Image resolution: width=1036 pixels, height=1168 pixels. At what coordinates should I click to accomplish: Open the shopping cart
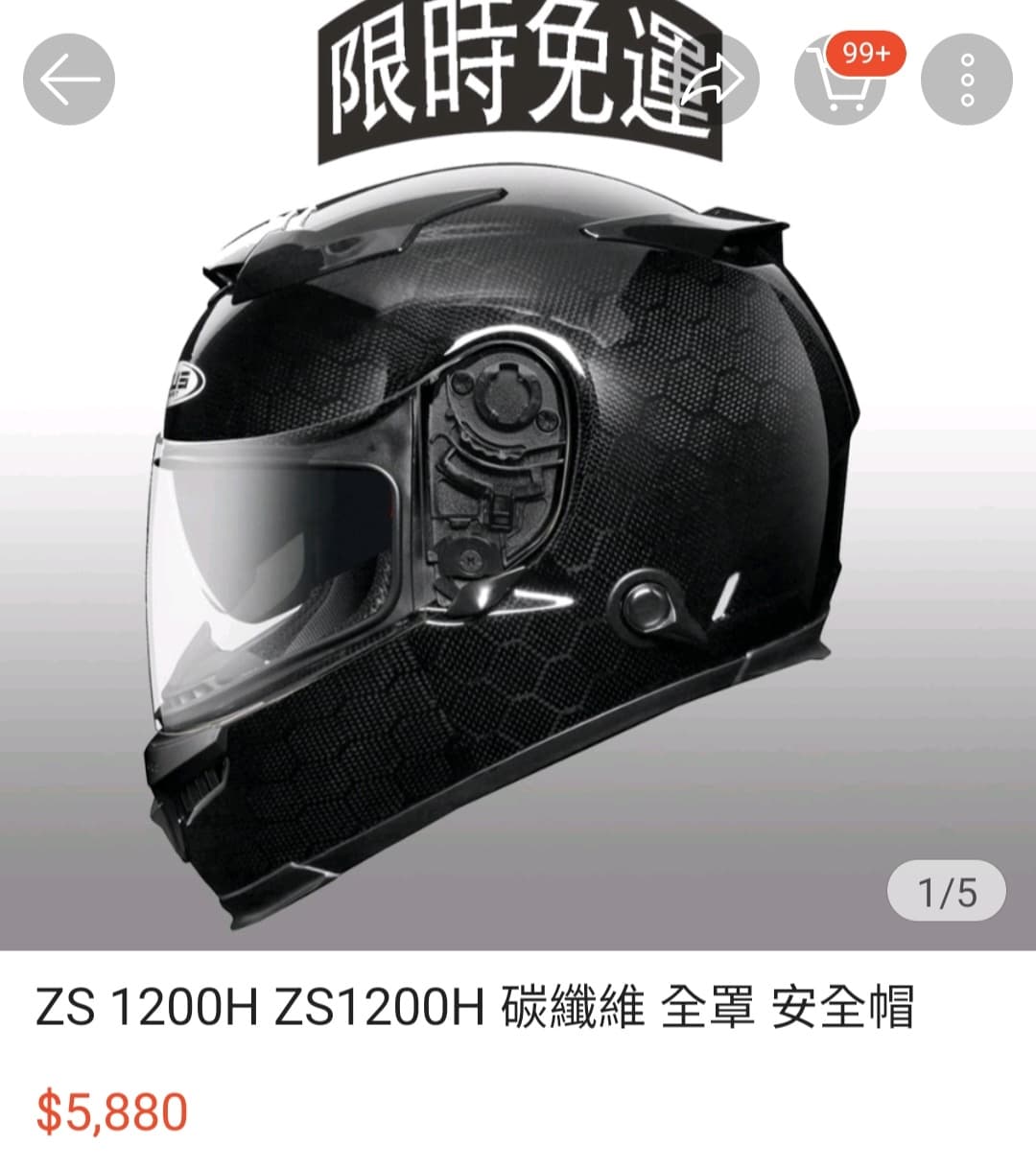point(840,80)
